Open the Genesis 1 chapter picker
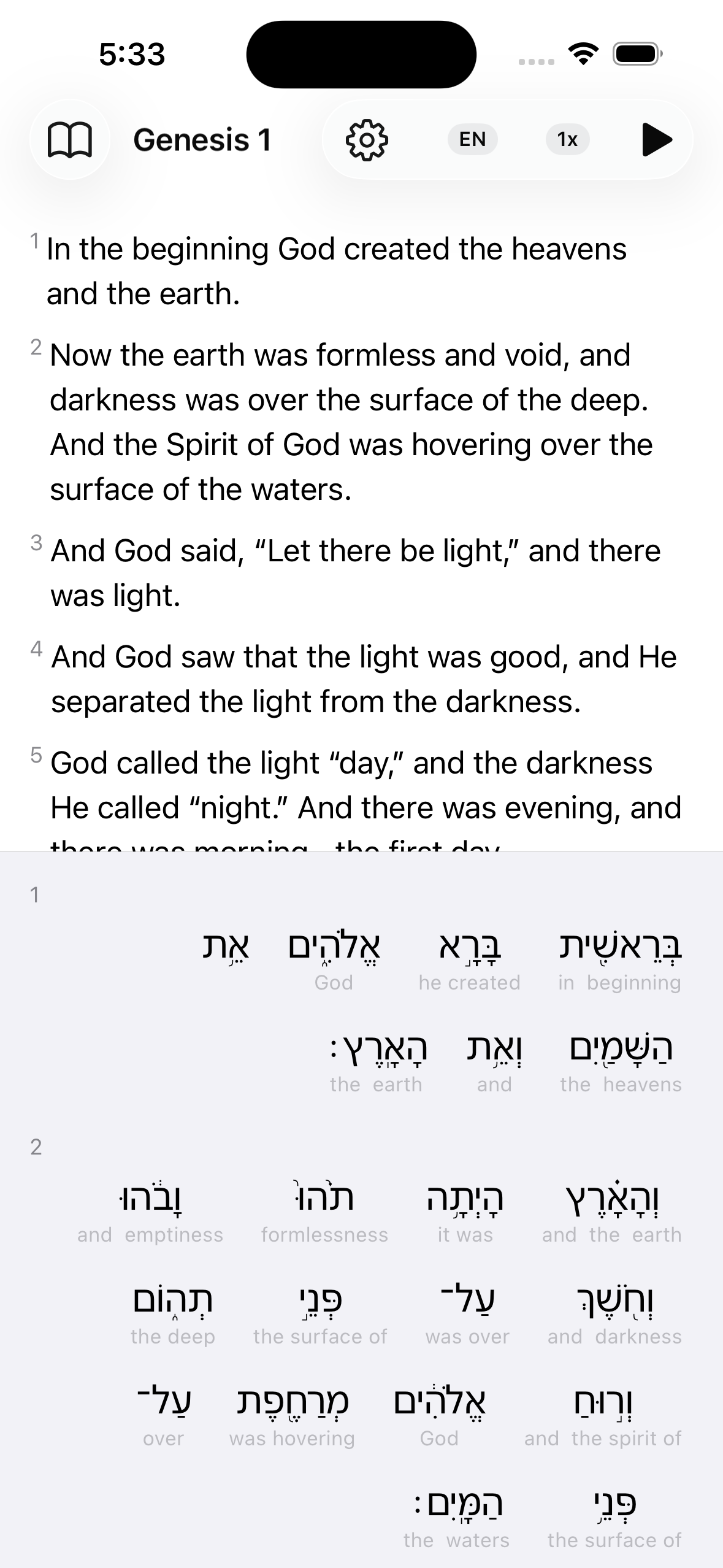The image size is (723, 1568). pos(203,139)
